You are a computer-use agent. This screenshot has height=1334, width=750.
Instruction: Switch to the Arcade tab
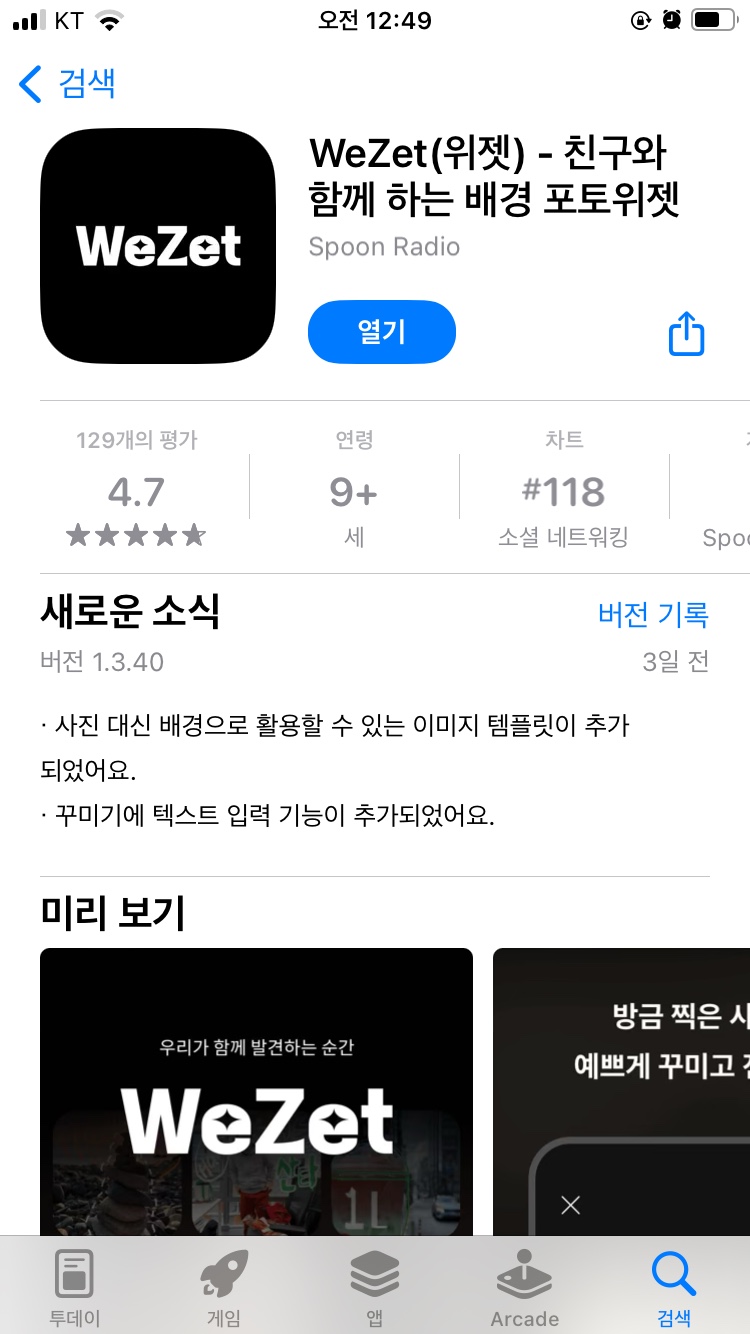pyautogui.click(x=524, y=1289)
